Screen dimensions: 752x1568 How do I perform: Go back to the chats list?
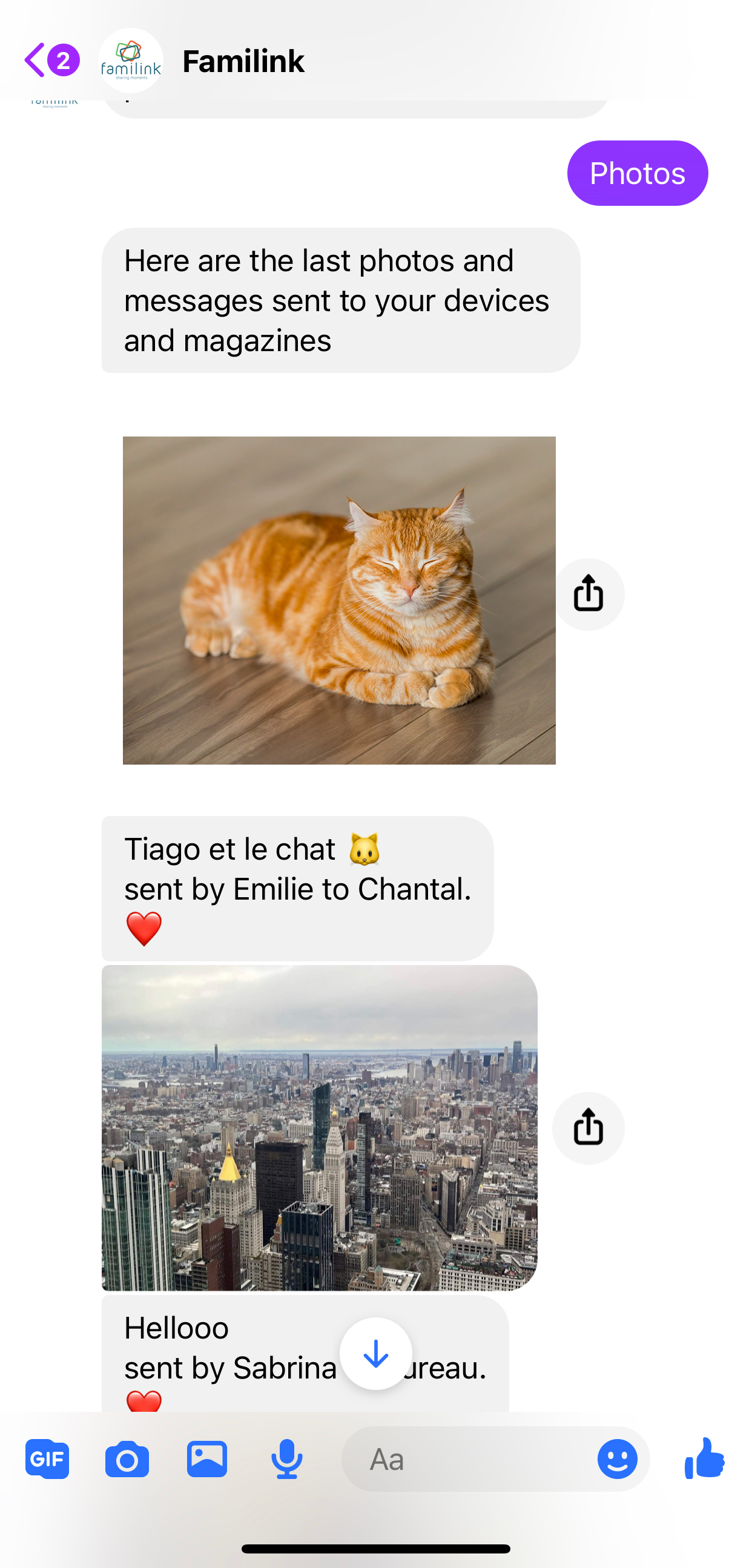click(x=50, y=61)
